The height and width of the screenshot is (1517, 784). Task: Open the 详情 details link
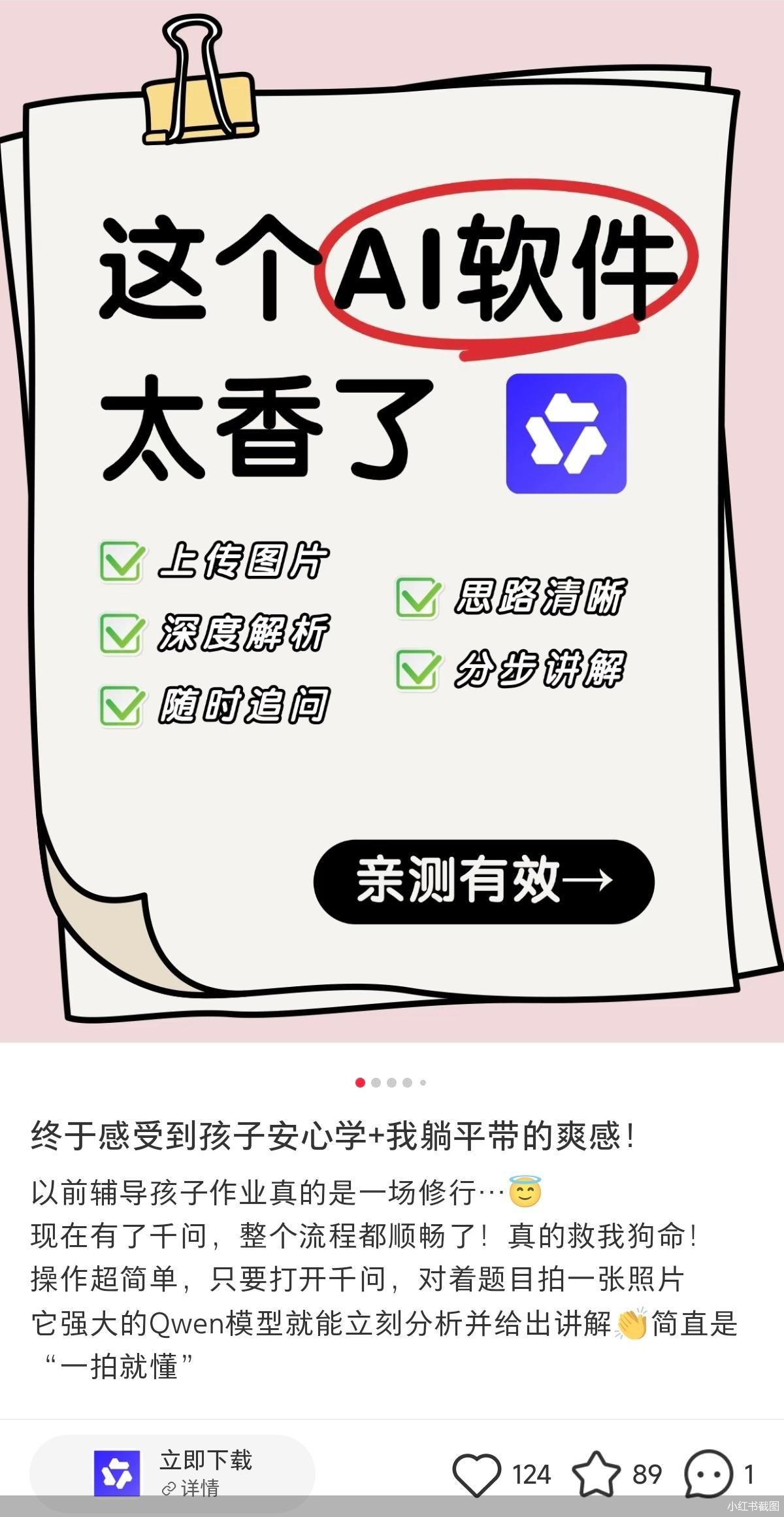tap(199, 1488)
